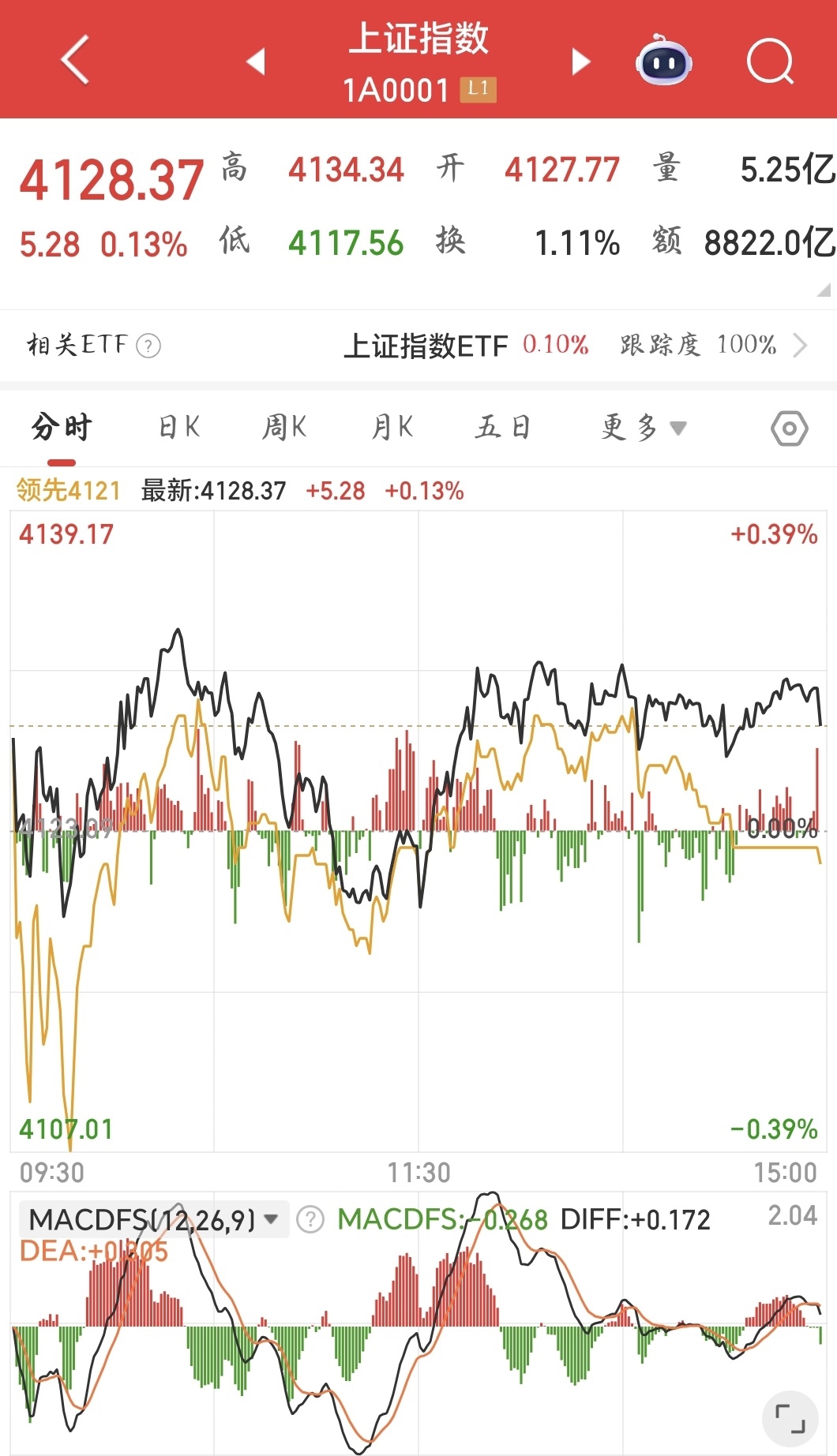Open the robot AI assistant
The image size is (837, 1456).
[x=663, y=61]
